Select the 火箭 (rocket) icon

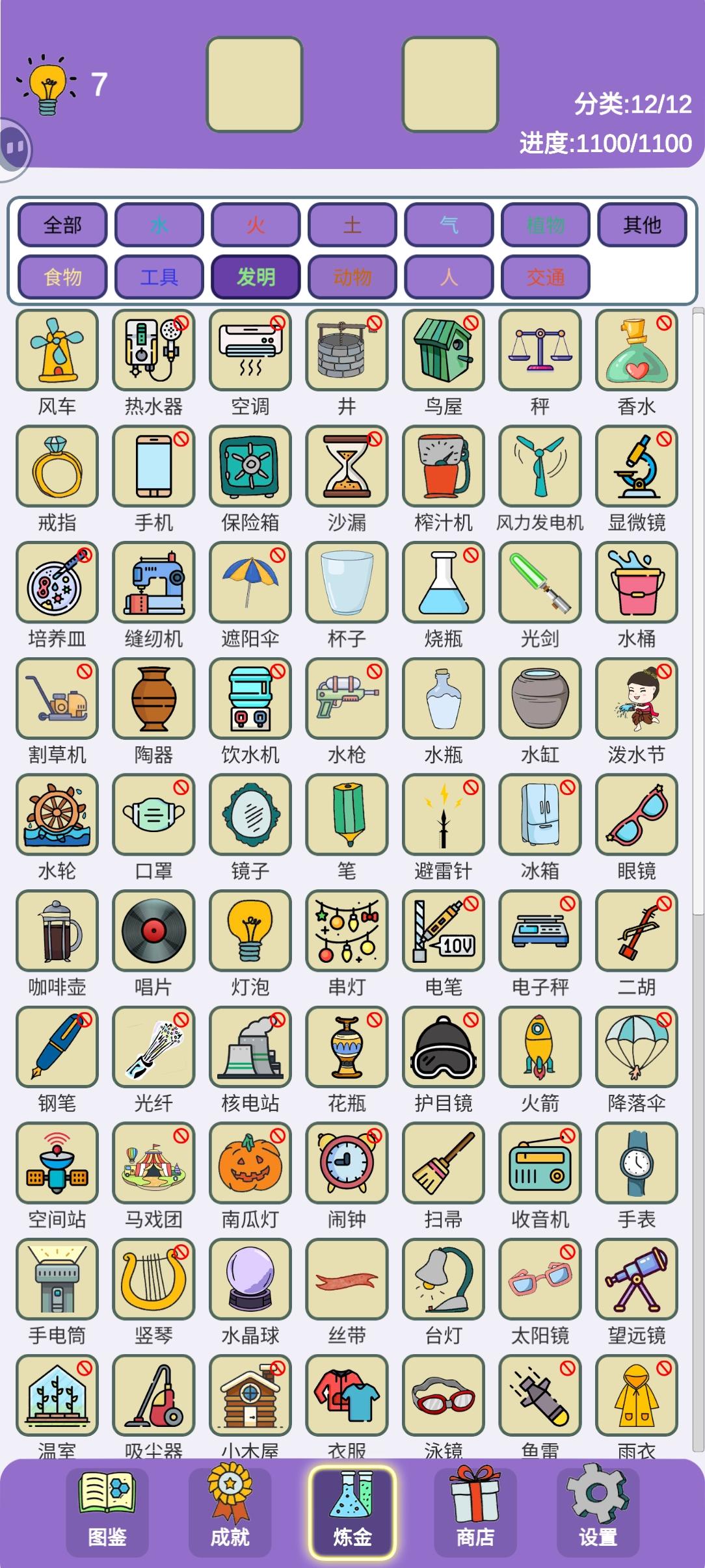(540, 1047)
